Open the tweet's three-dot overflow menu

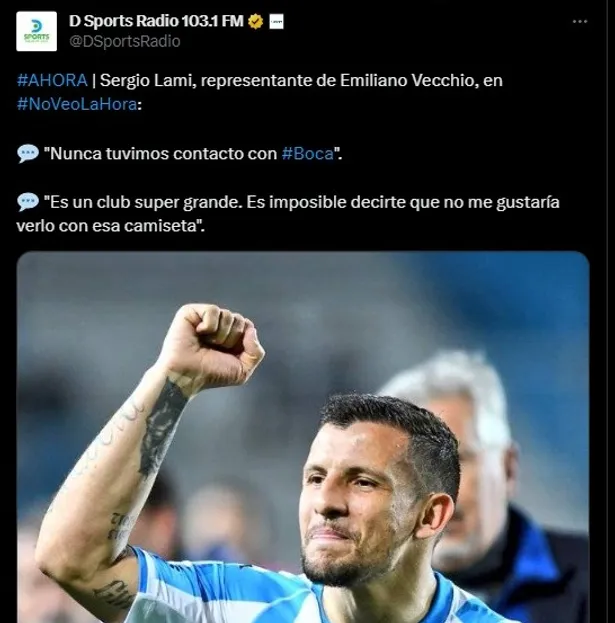coord(580,21)
